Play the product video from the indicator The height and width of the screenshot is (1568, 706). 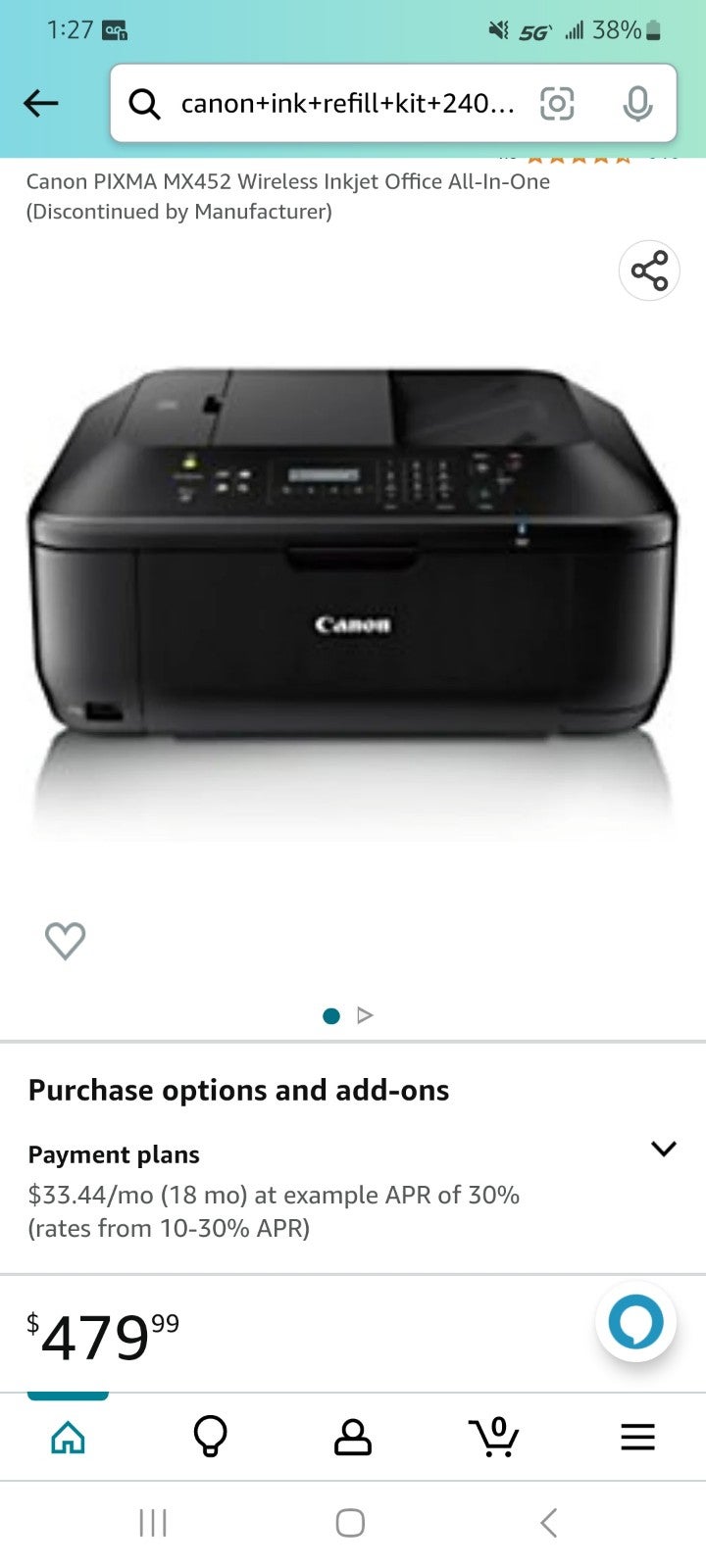366,1015
